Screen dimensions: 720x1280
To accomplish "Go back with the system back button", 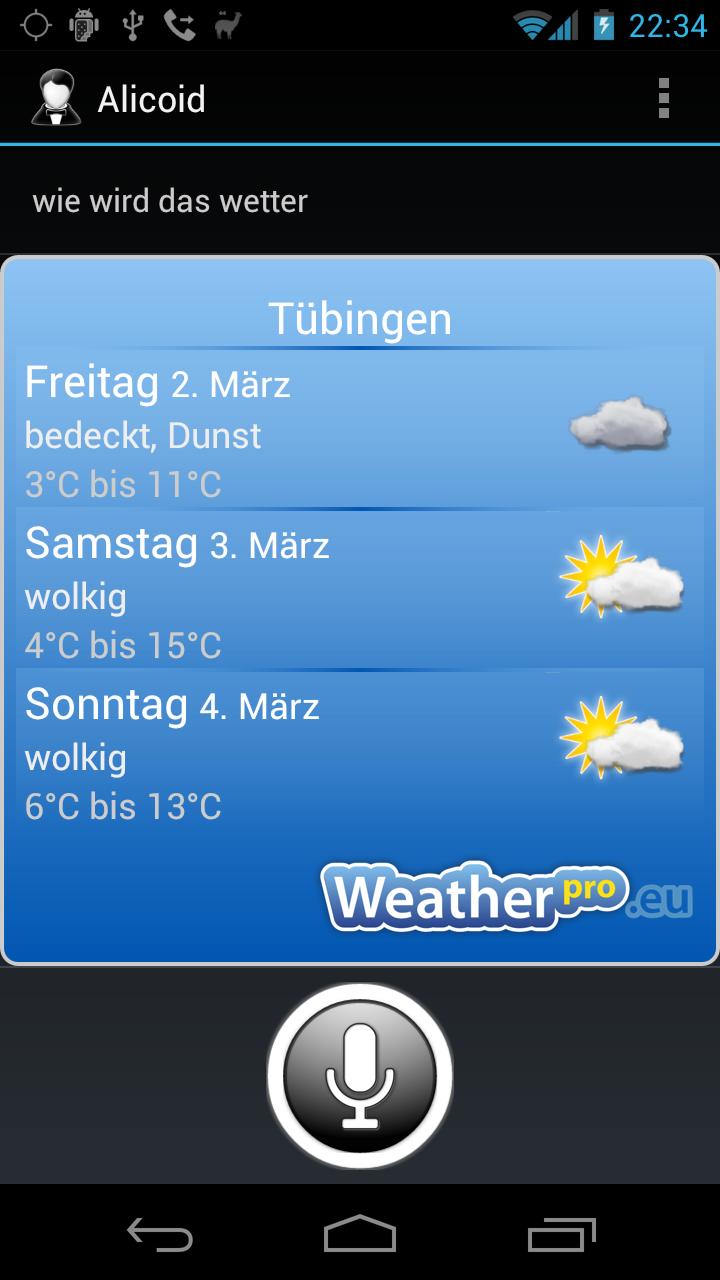I will [160, 1234].
